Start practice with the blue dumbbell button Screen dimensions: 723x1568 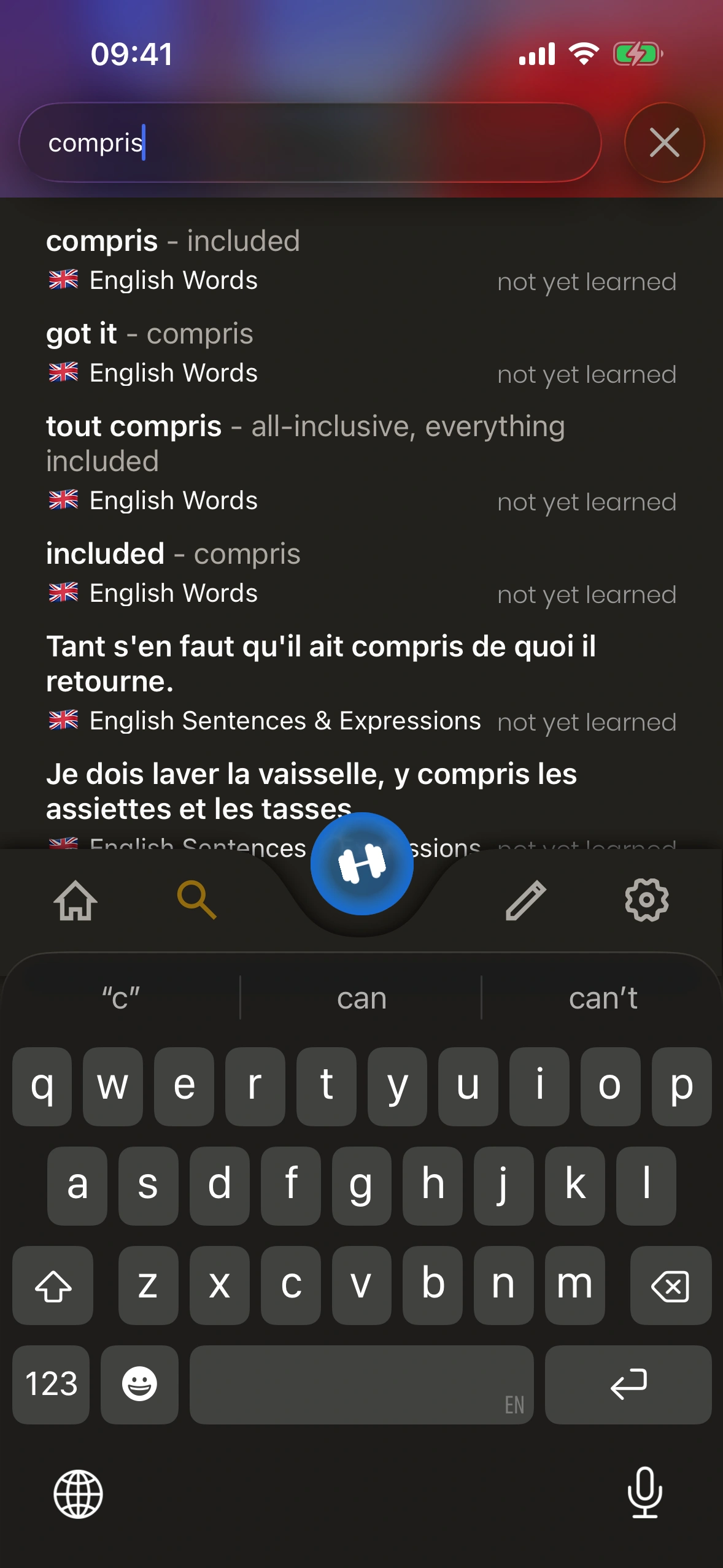coord(361,864)
